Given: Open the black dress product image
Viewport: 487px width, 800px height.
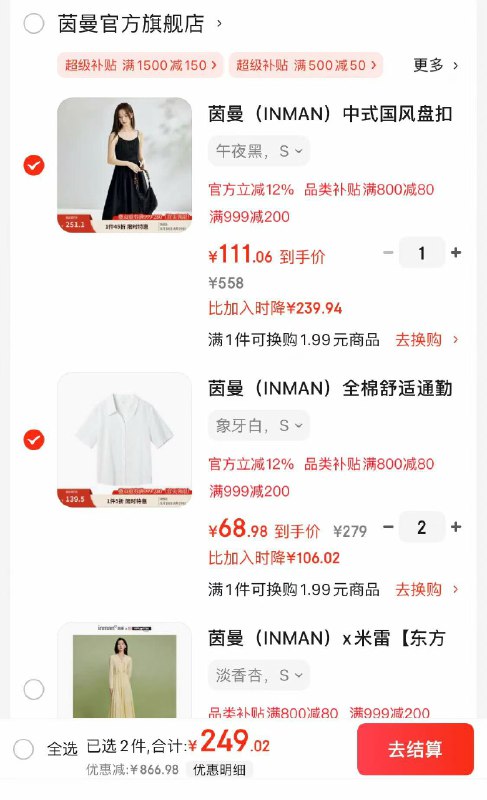Looking at the screenshot, I should 124,165.
